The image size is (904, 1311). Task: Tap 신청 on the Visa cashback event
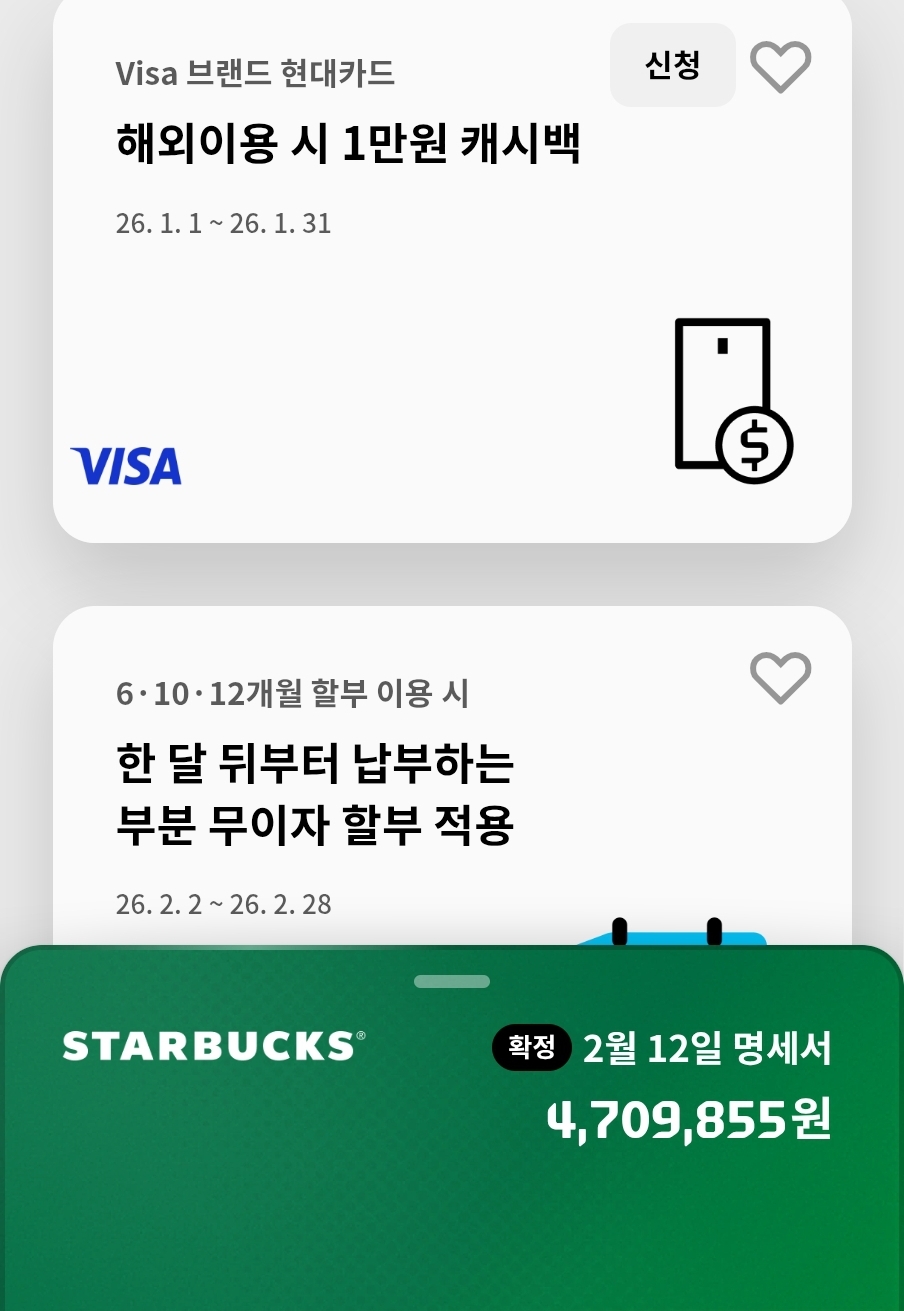click(x=672, y=66)
